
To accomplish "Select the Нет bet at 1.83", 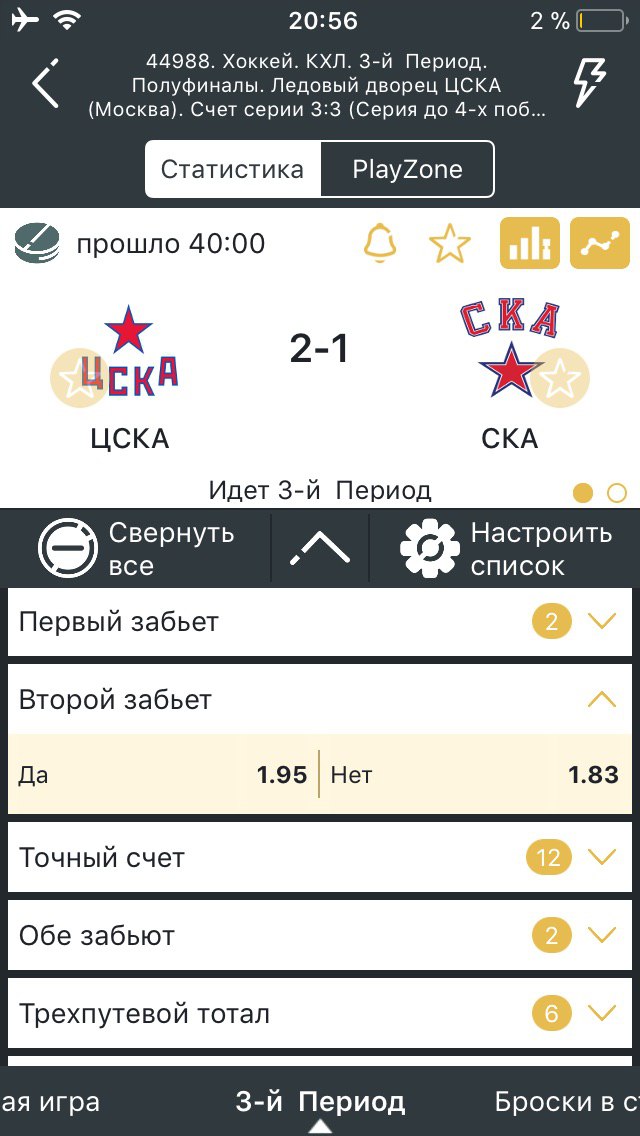I will (474, 775).
